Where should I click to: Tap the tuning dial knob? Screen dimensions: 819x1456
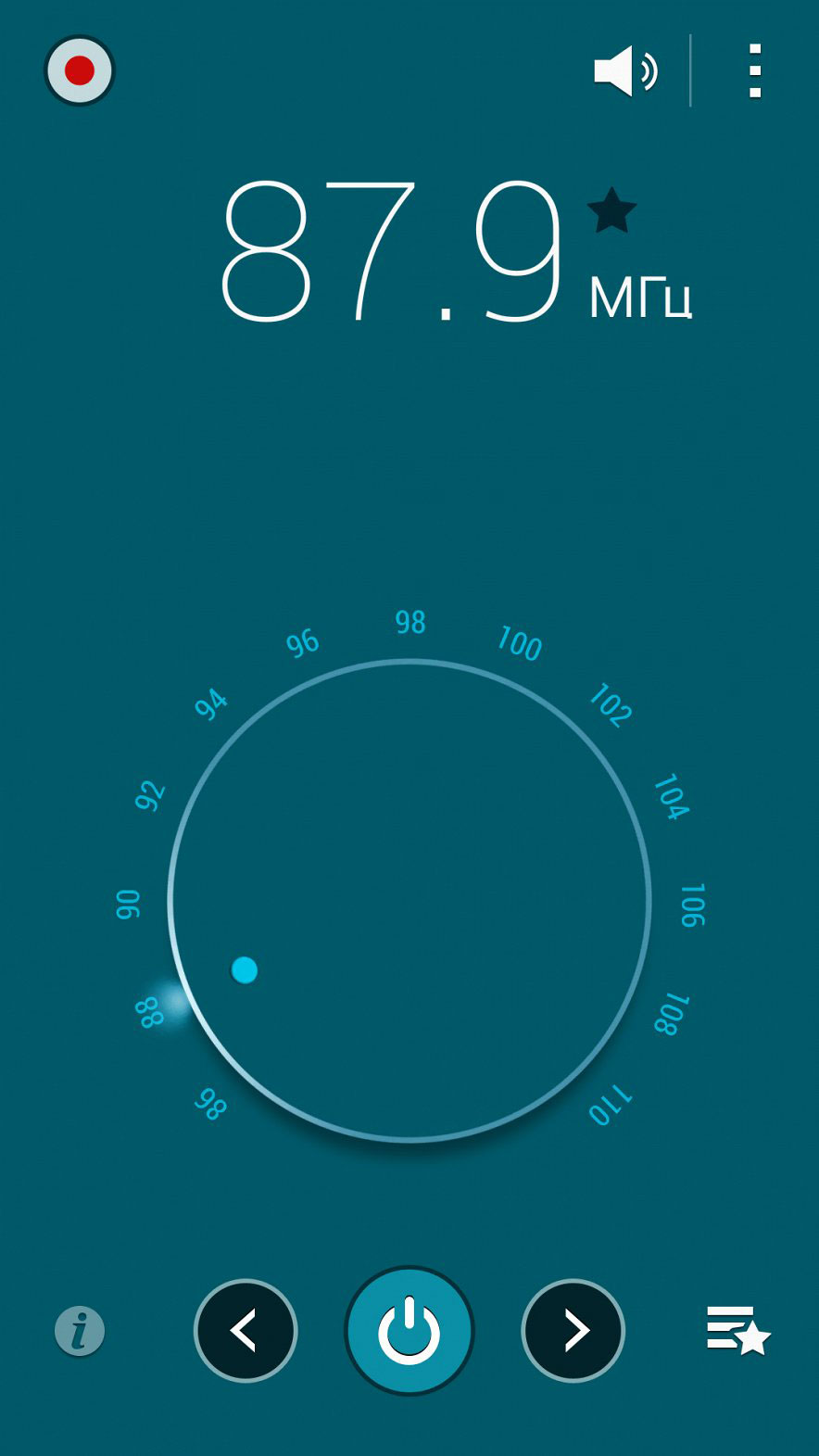(x=409, y=900)
